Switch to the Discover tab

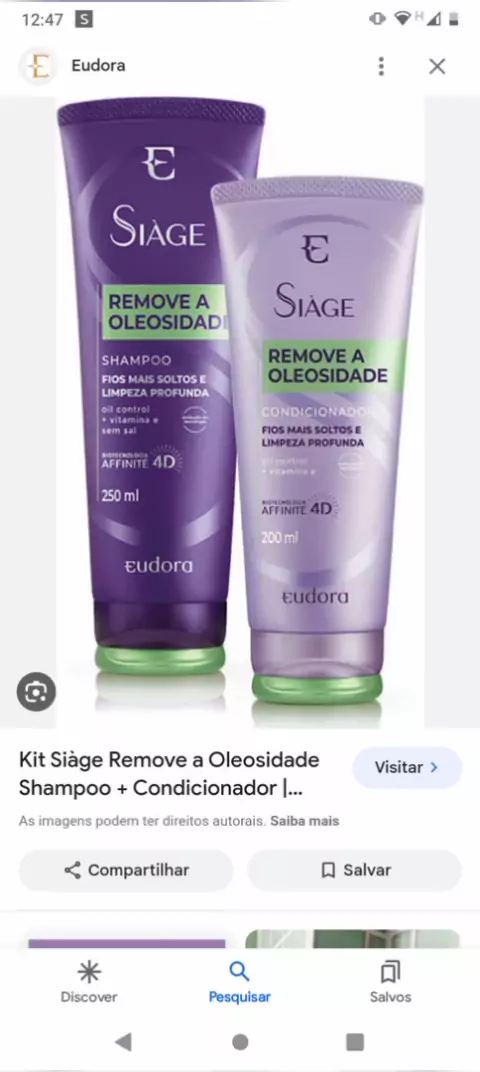coord(89,982)
